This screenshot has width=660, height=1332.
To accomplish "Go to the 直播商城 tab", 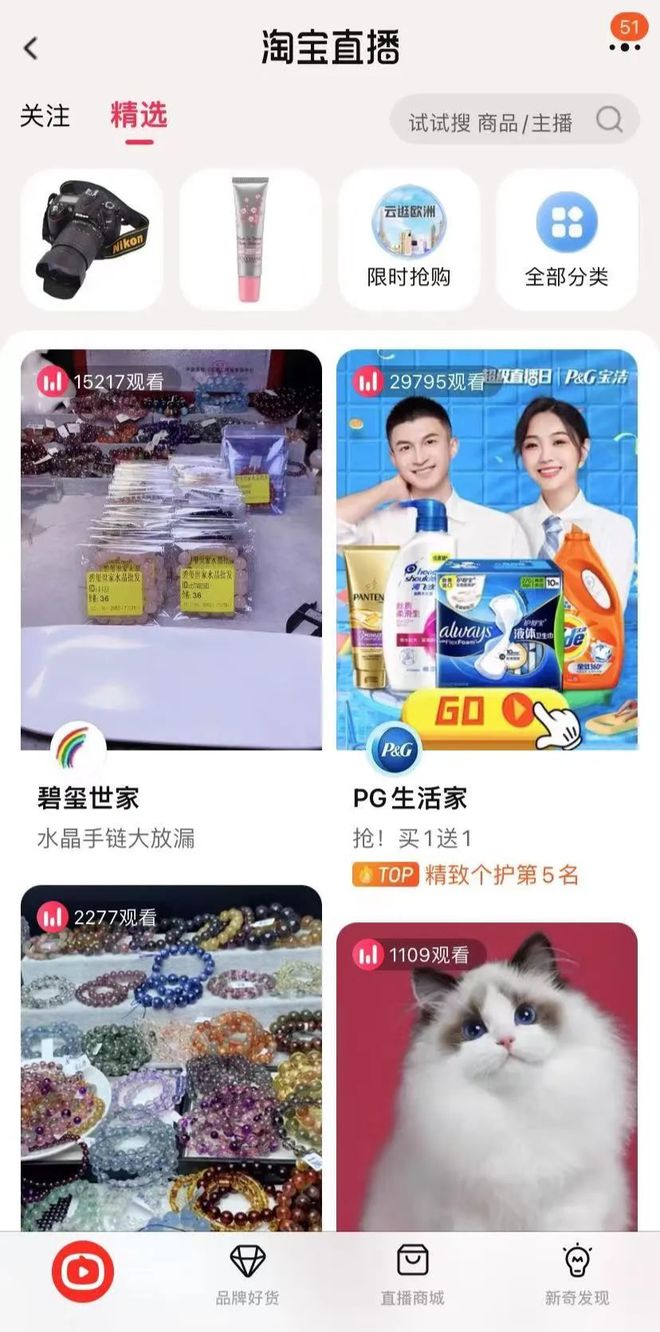I will (x=412, y=1275).
